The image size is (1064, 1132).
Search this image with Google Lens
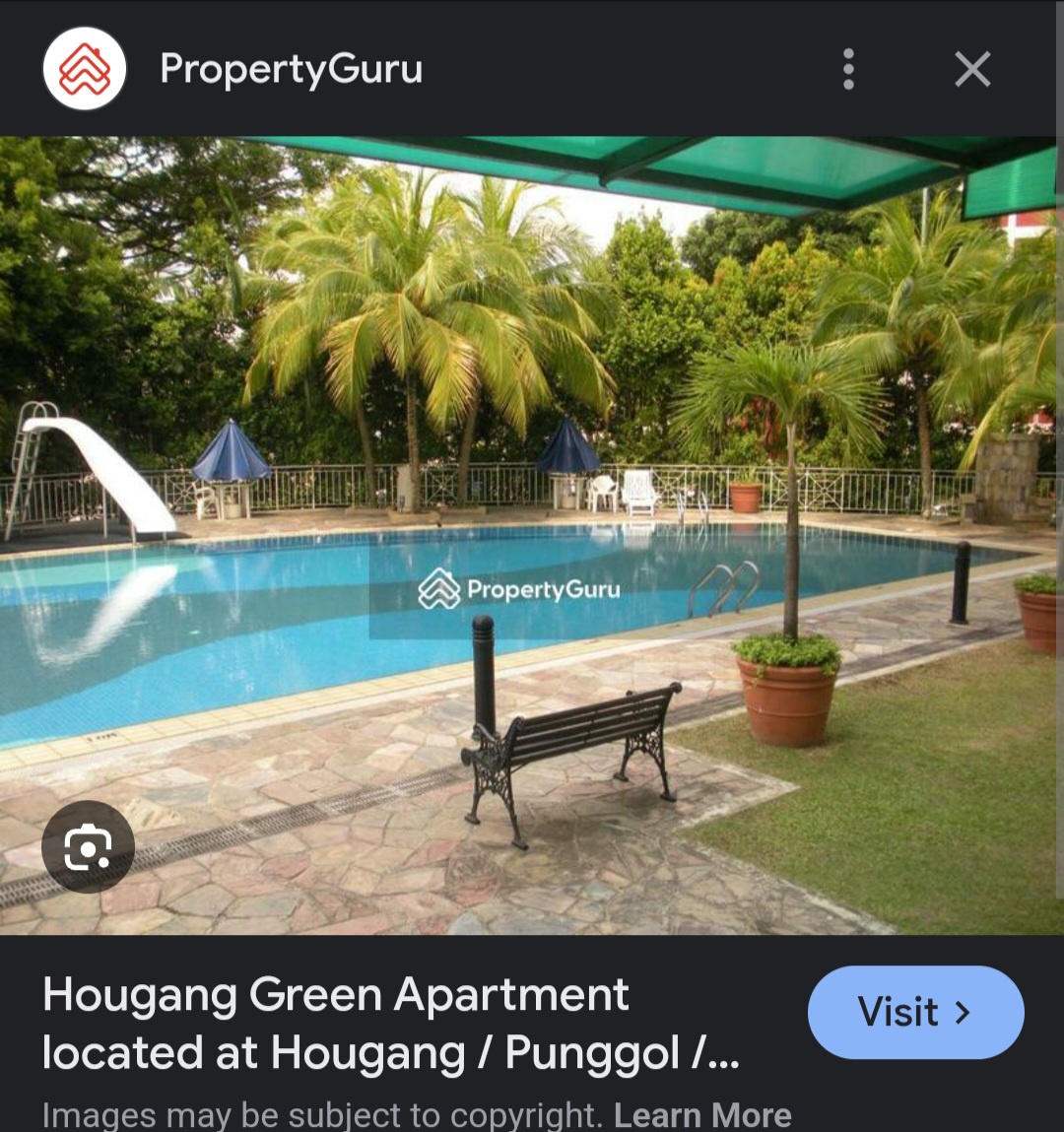tap(88, 847)
